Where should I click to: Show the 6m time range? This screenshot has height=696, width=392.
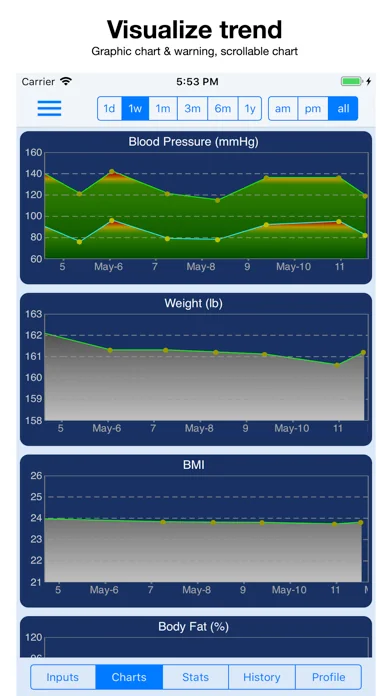223,108
